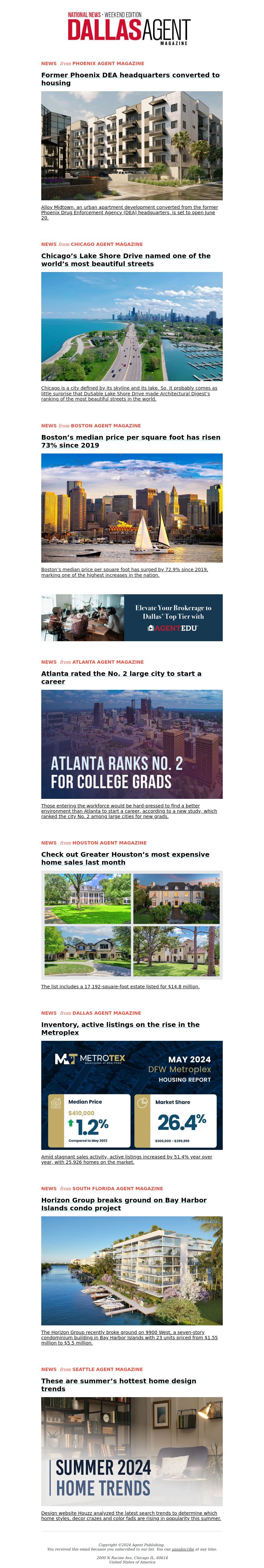Open Chicago's Lake Shore Drive headline link
This screenshot has width=264, height=1568.
[x=126, y=260]
